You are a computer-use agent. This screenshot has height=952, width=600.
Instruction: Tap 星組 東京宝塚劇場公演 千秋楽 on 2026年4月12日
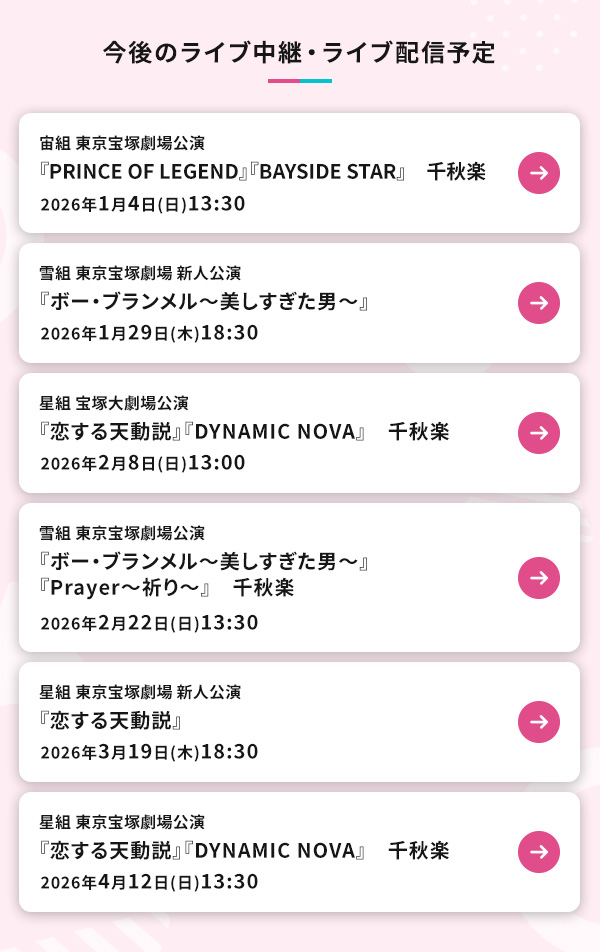[299, 852]
